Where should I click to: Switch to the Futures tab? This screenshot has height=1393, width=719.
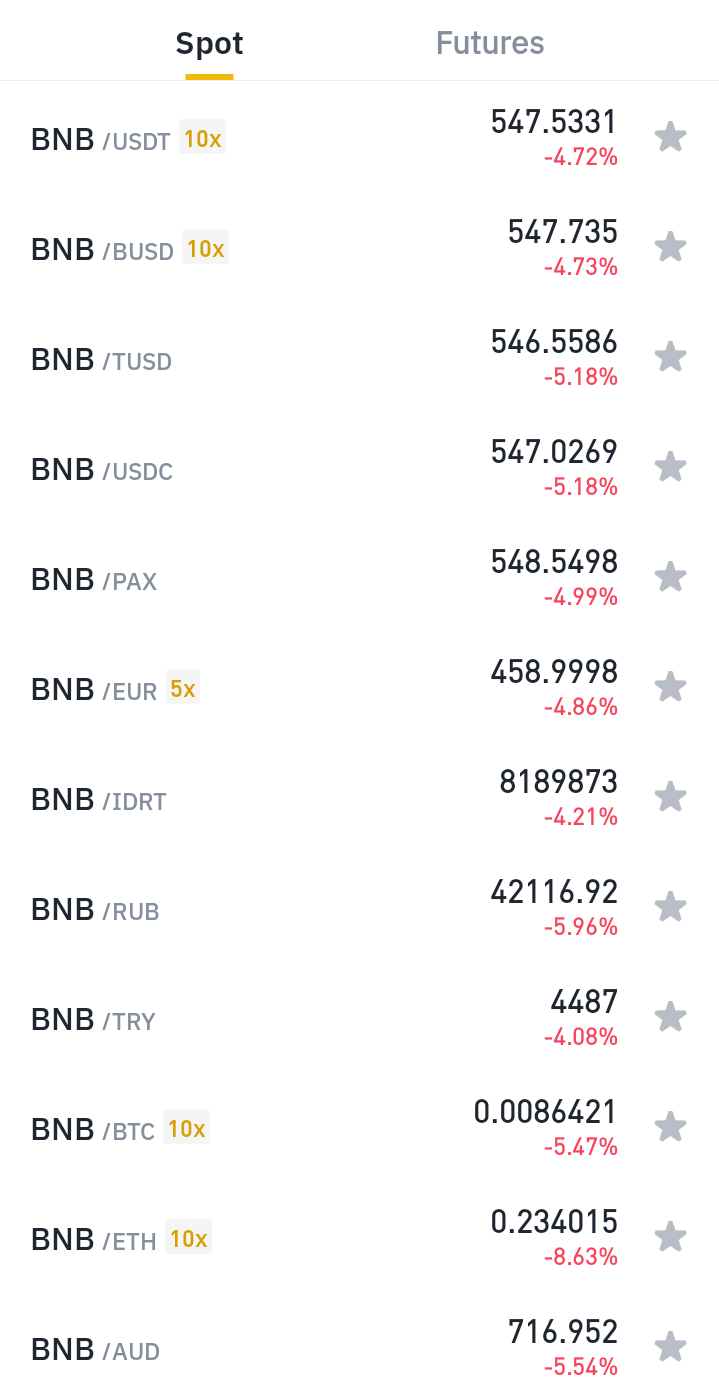tap(490, 43)
